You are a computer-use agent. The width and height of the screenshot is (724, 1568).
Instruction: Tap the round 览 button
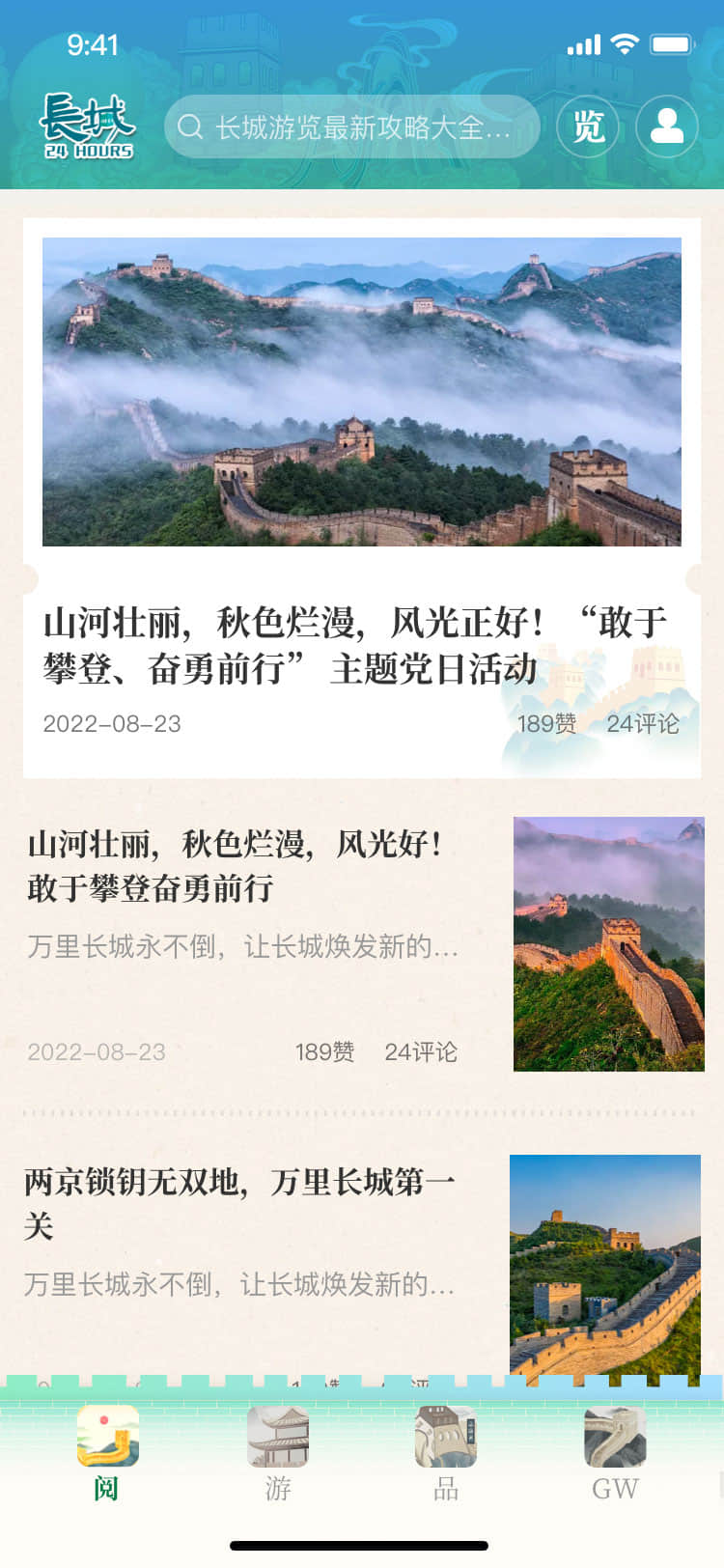point(588,126)
